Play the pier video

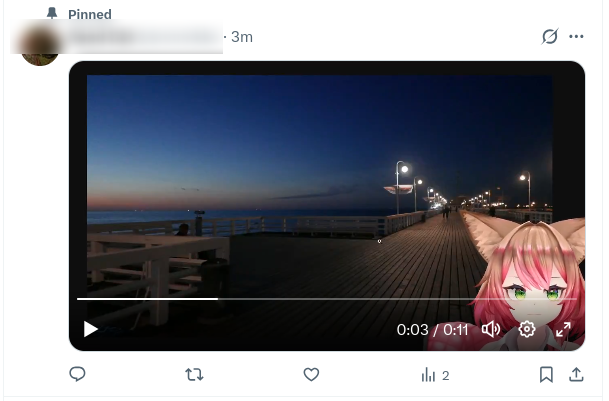[x=91, y=329]
